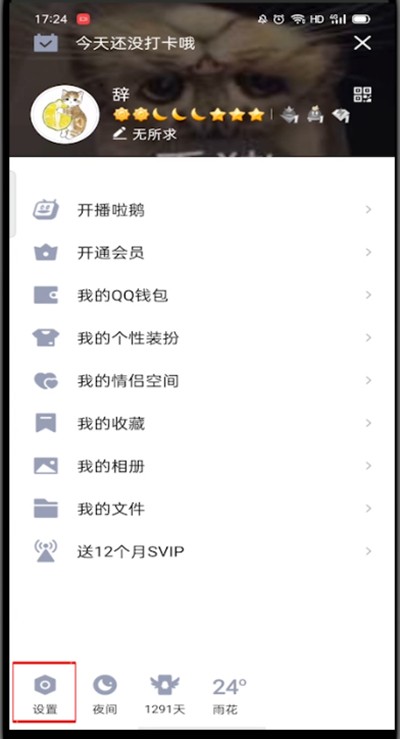Open 设置 settings
Screen dimensions: 400x739
[x=45, y=693]
